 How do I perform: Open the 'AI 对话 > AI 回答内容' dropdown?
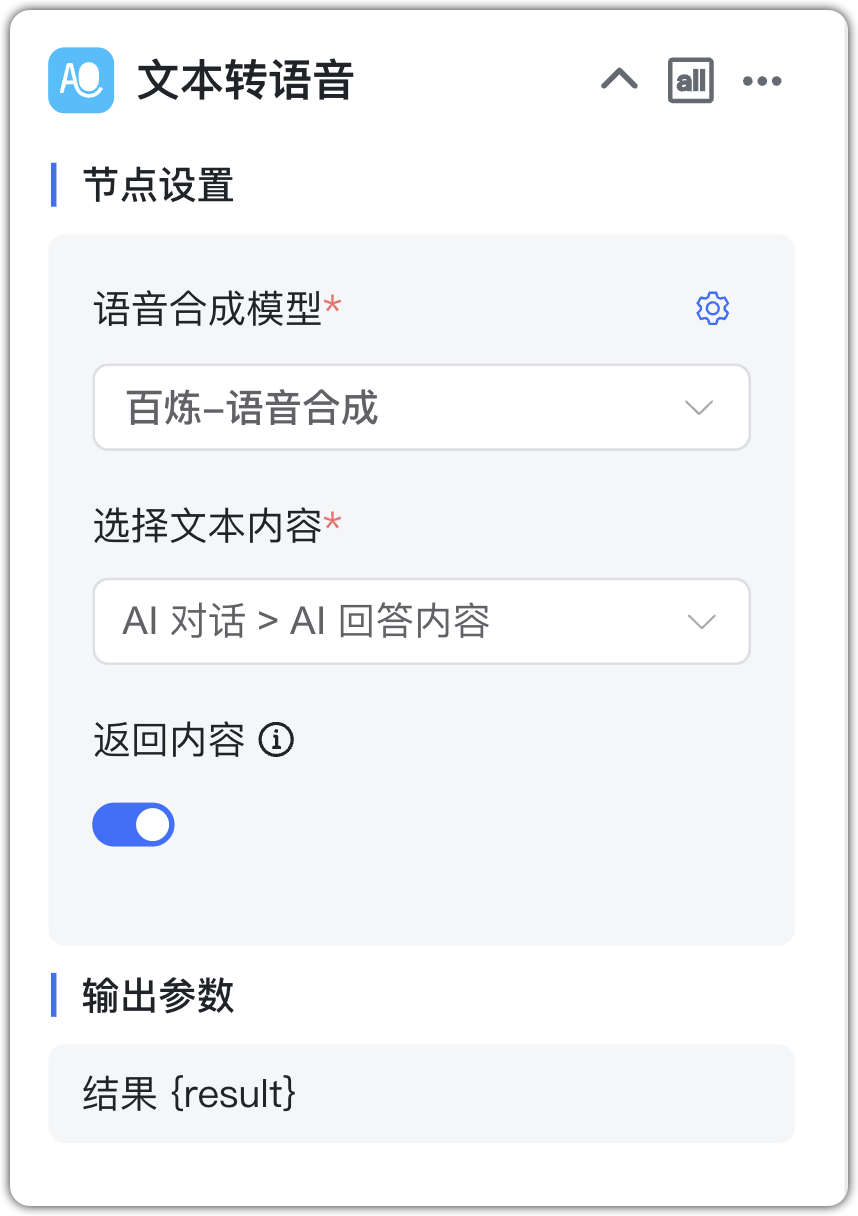[x=421, y=622]
